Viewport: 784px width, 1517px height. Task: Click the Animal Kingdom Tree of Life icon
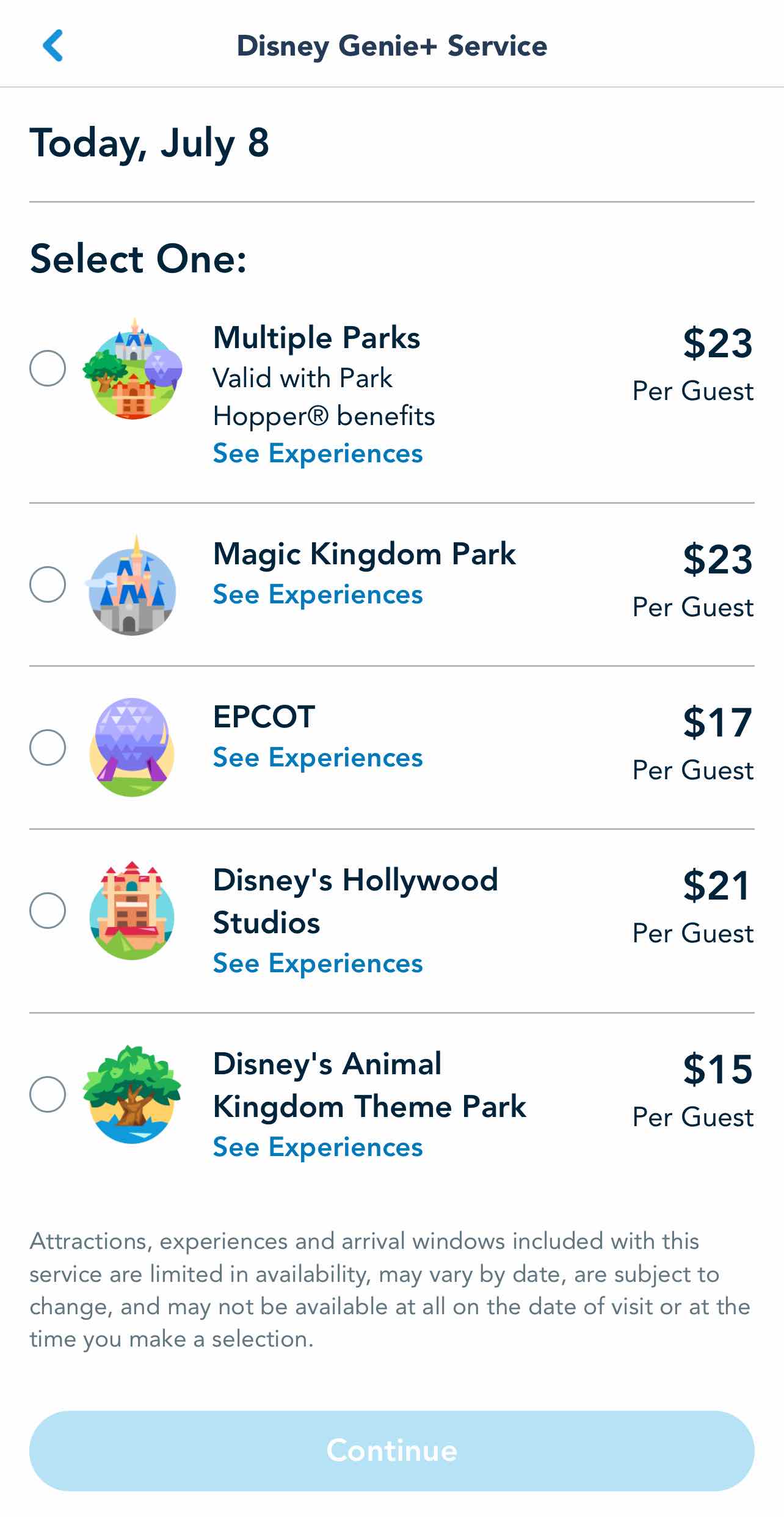click(131, 1093)
